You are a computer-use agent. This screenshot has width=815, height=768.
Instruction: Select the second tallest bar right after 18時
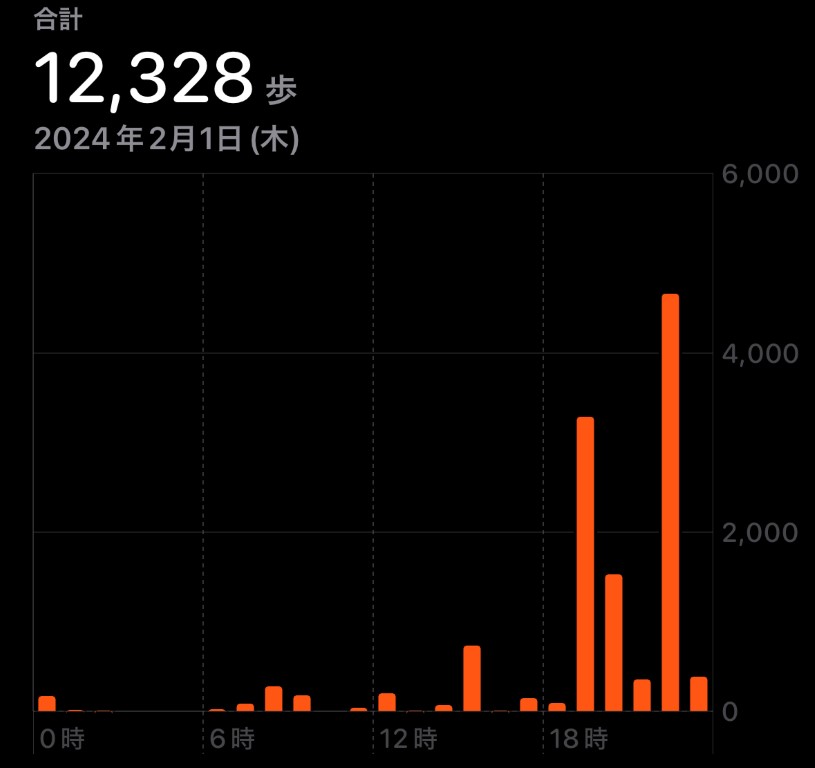click(x=585, y=564)
